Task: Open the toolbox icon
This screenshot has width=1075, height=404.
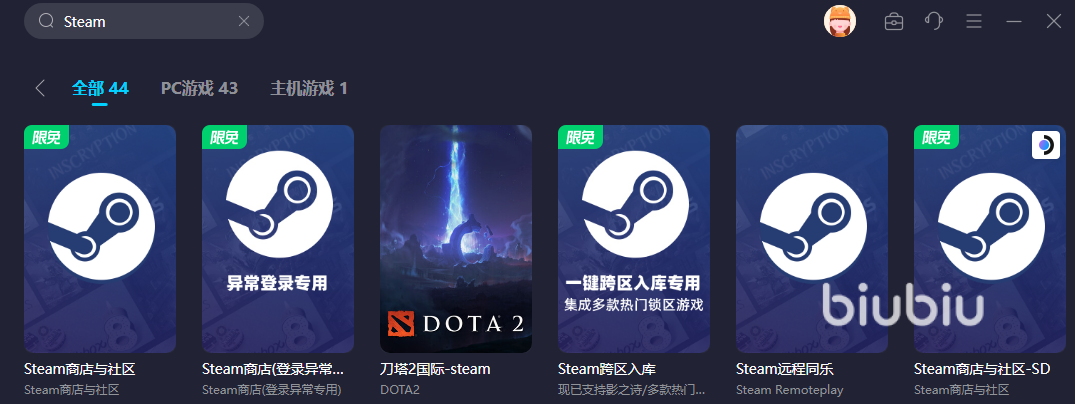Action: pos(894,21)
